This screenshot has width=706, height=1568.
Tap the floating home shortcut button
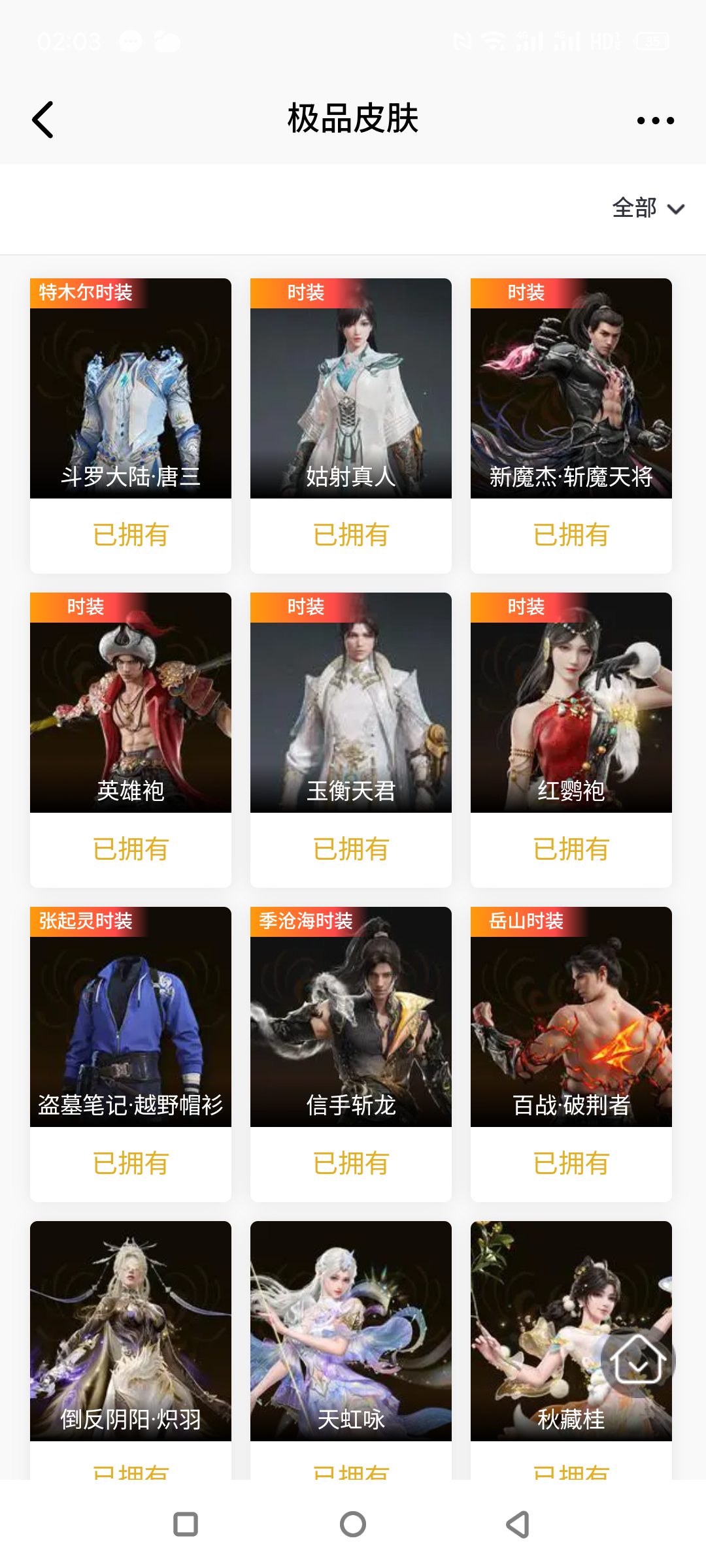[638, 1360]
